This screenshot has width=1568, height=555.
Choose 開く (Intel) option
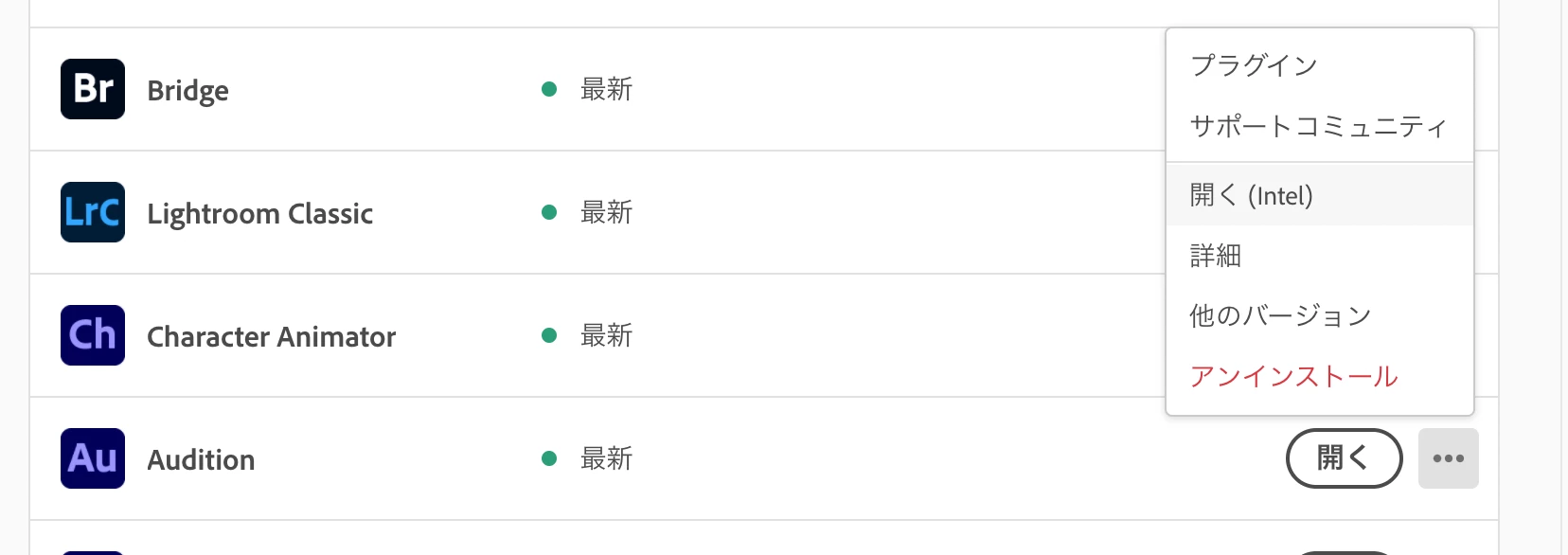click(x=1252, y=195)
